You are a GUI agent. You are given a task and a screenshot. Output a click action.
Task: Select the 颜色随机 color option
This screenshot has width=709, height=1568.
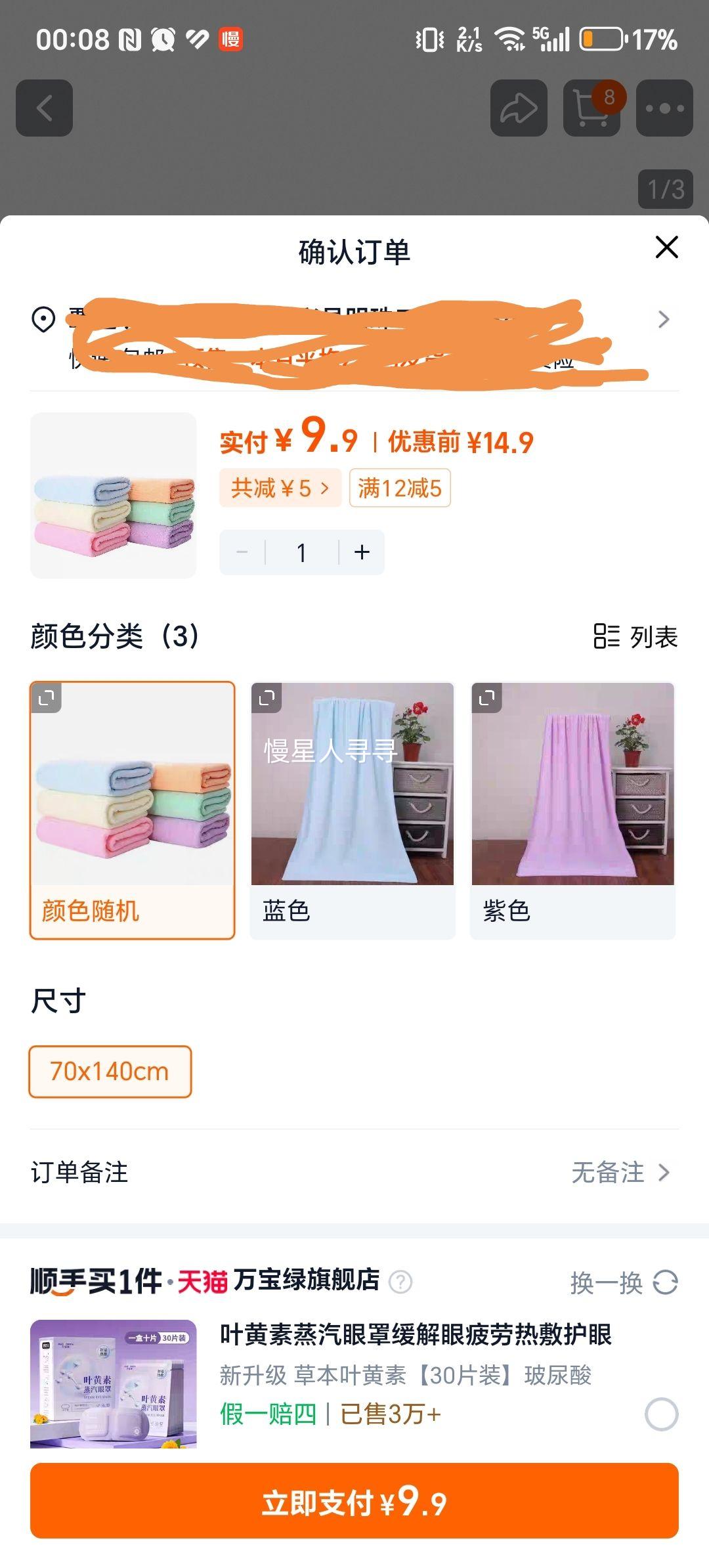[x=132, y=811]
